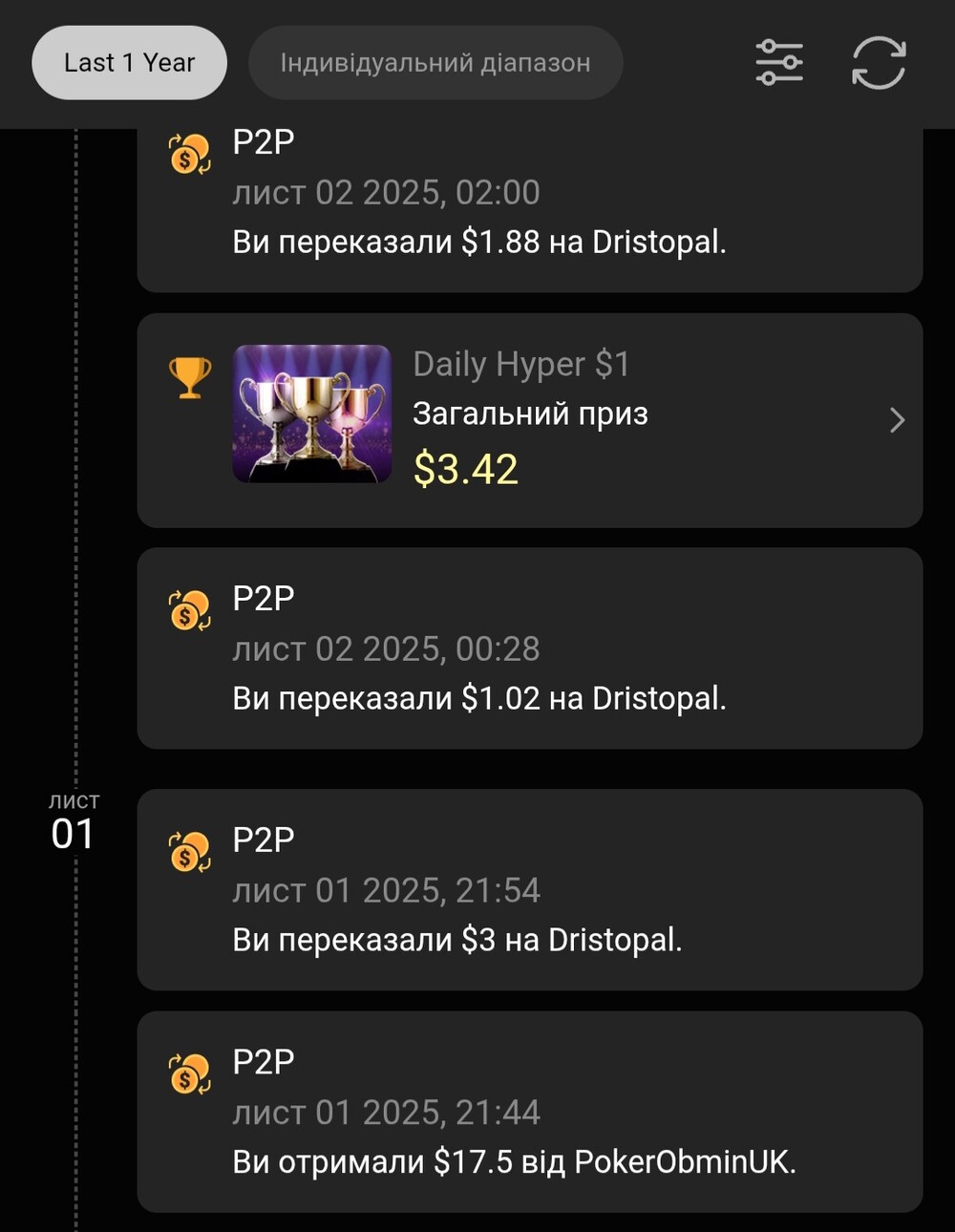Open the $1.02 transfer to Dristopal

point(530,648)
